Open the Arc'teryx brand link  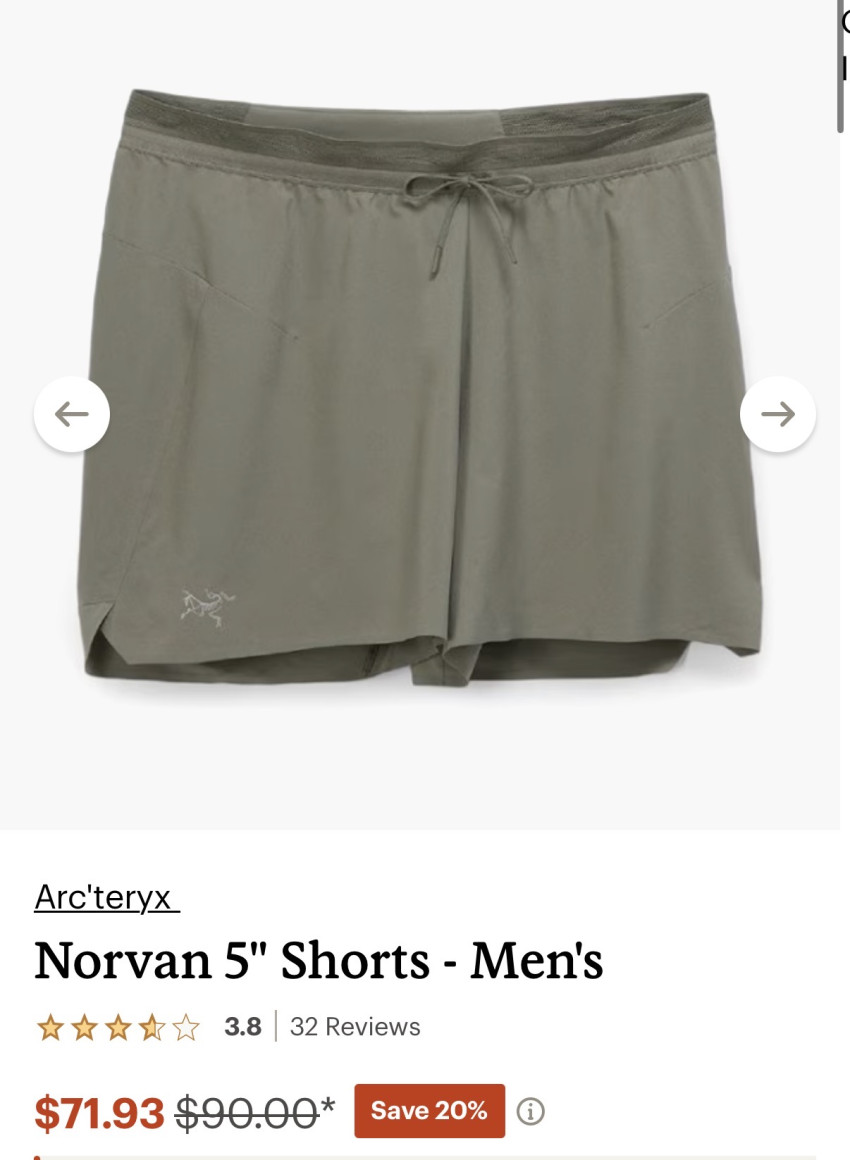coord(107,897)
